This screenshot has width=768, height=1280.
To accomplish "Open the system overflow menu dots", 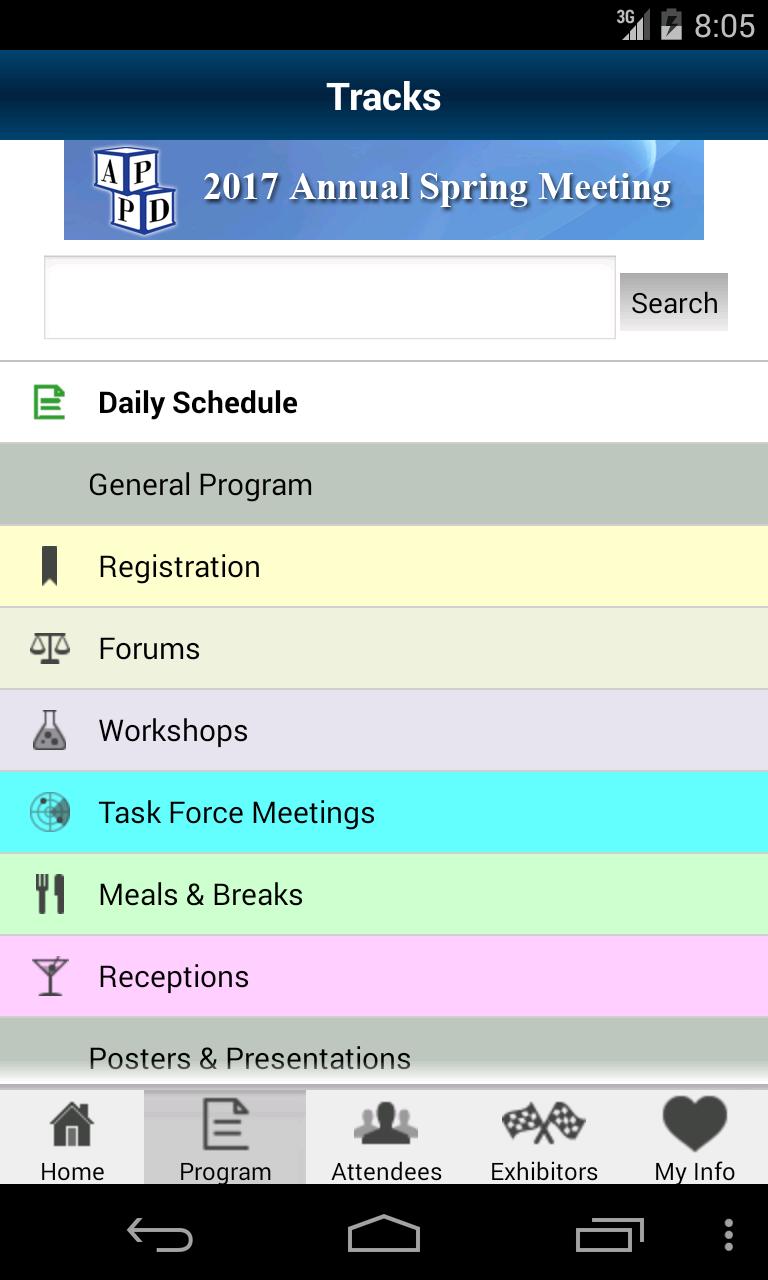I will coord(728,1235).
